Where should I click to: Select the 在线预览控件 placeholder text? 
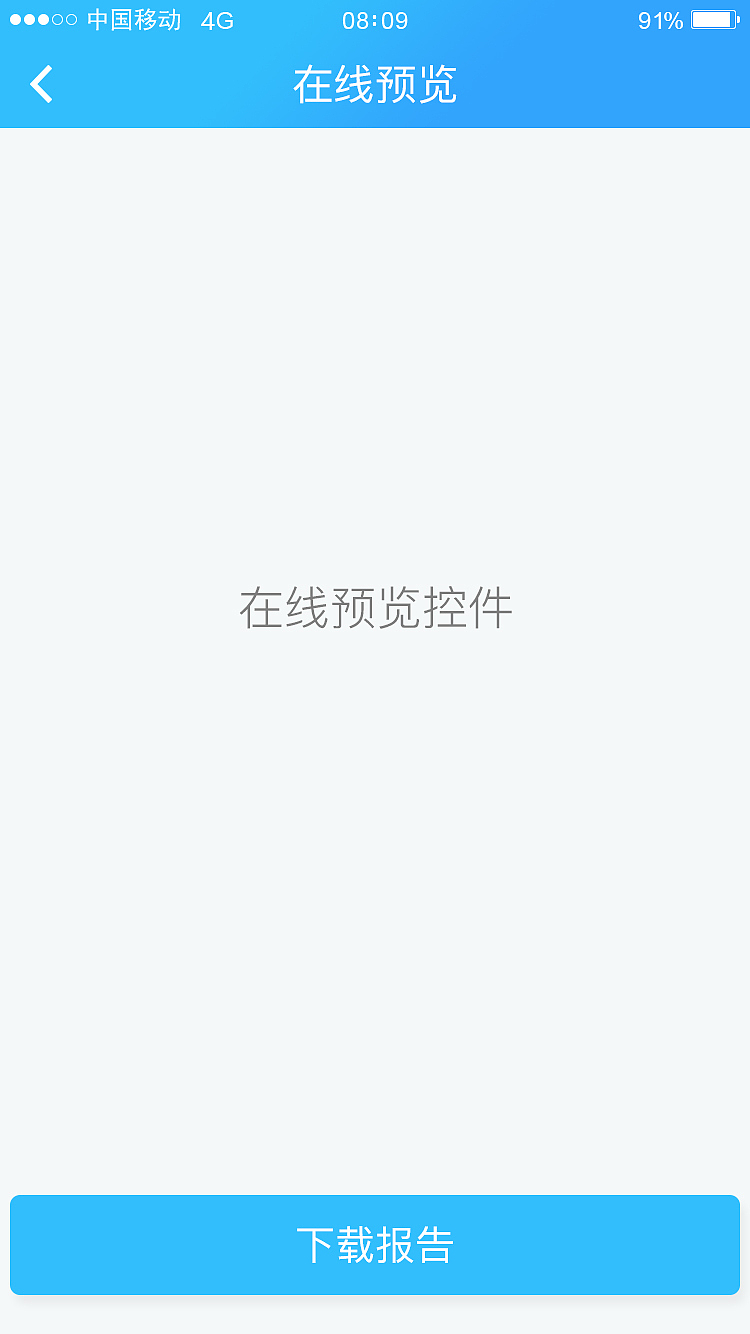click(375, 607)
